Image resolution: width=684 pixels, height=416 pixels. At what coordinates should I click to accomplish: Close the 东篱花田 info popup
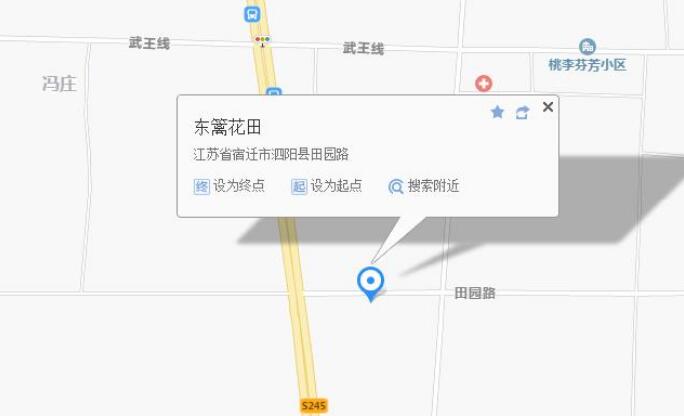click(x=547, y=107)
